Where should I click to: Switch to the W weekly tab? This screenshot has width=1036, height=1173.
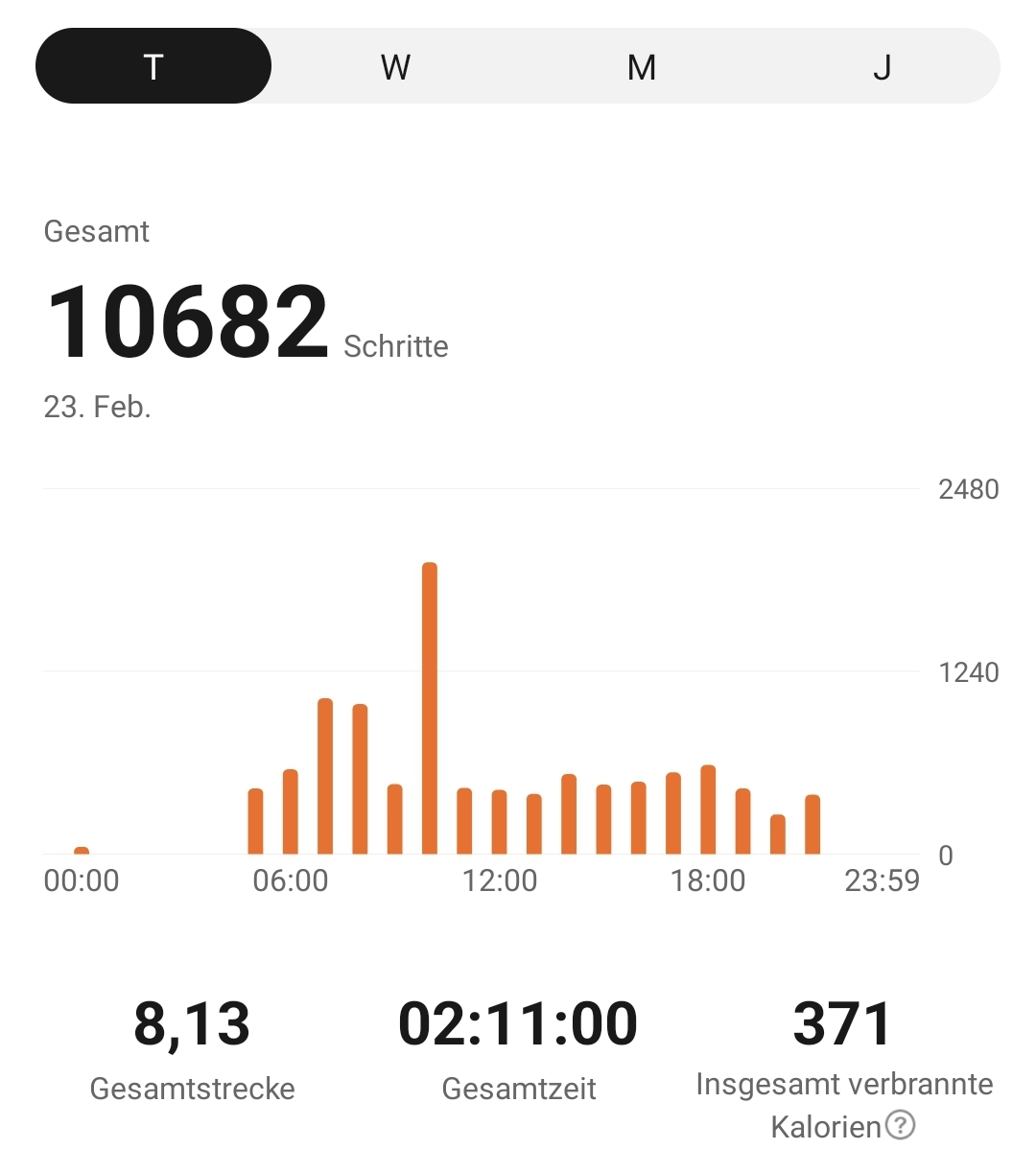pyautogui.click(x=395, y=66)
